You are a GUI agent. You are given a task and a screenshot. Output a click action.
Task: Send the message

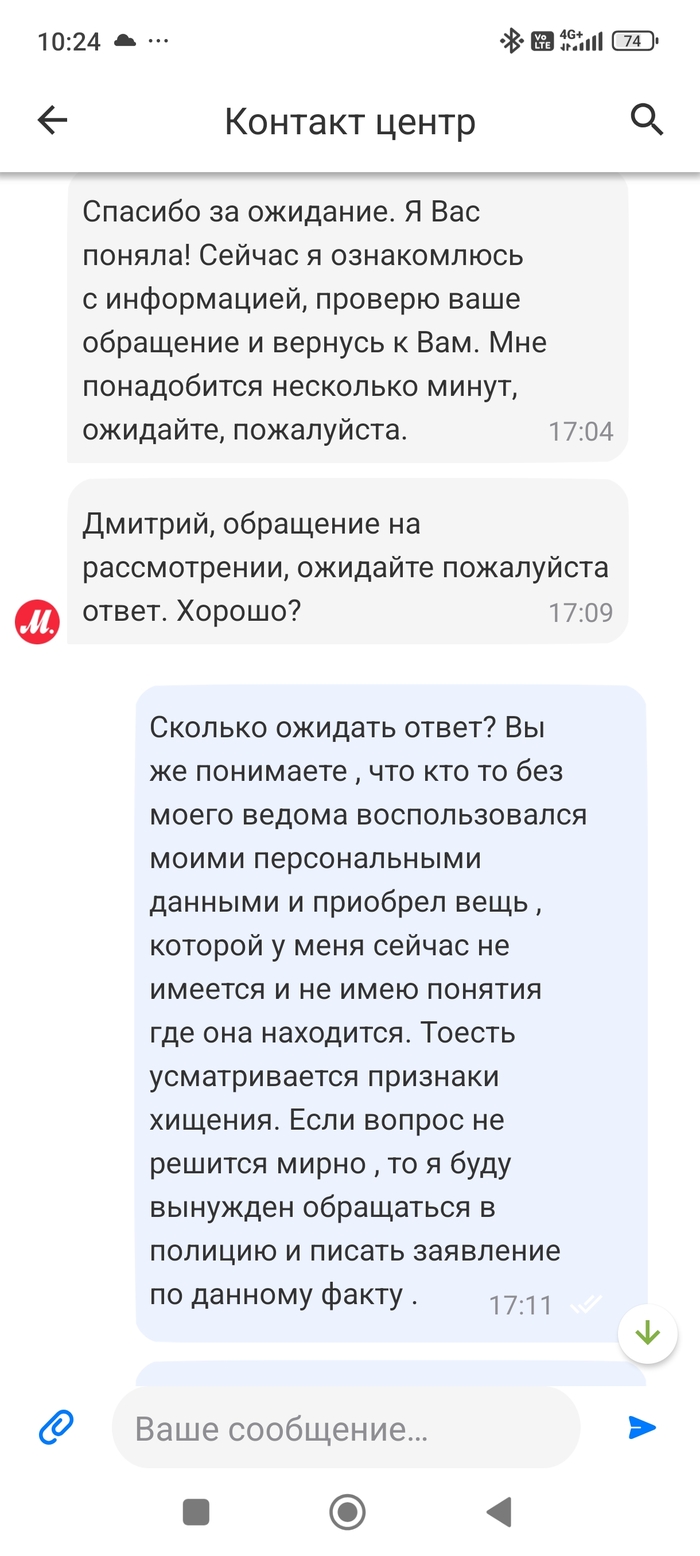(641, 1427)
